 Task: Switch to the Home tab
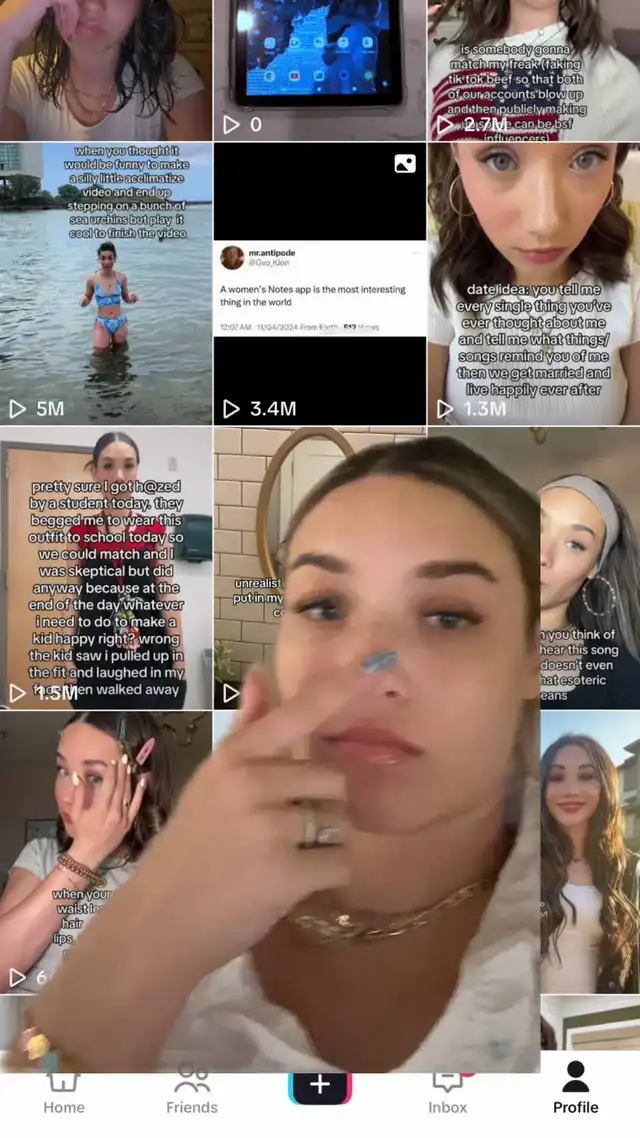(x=64, y=1095)
